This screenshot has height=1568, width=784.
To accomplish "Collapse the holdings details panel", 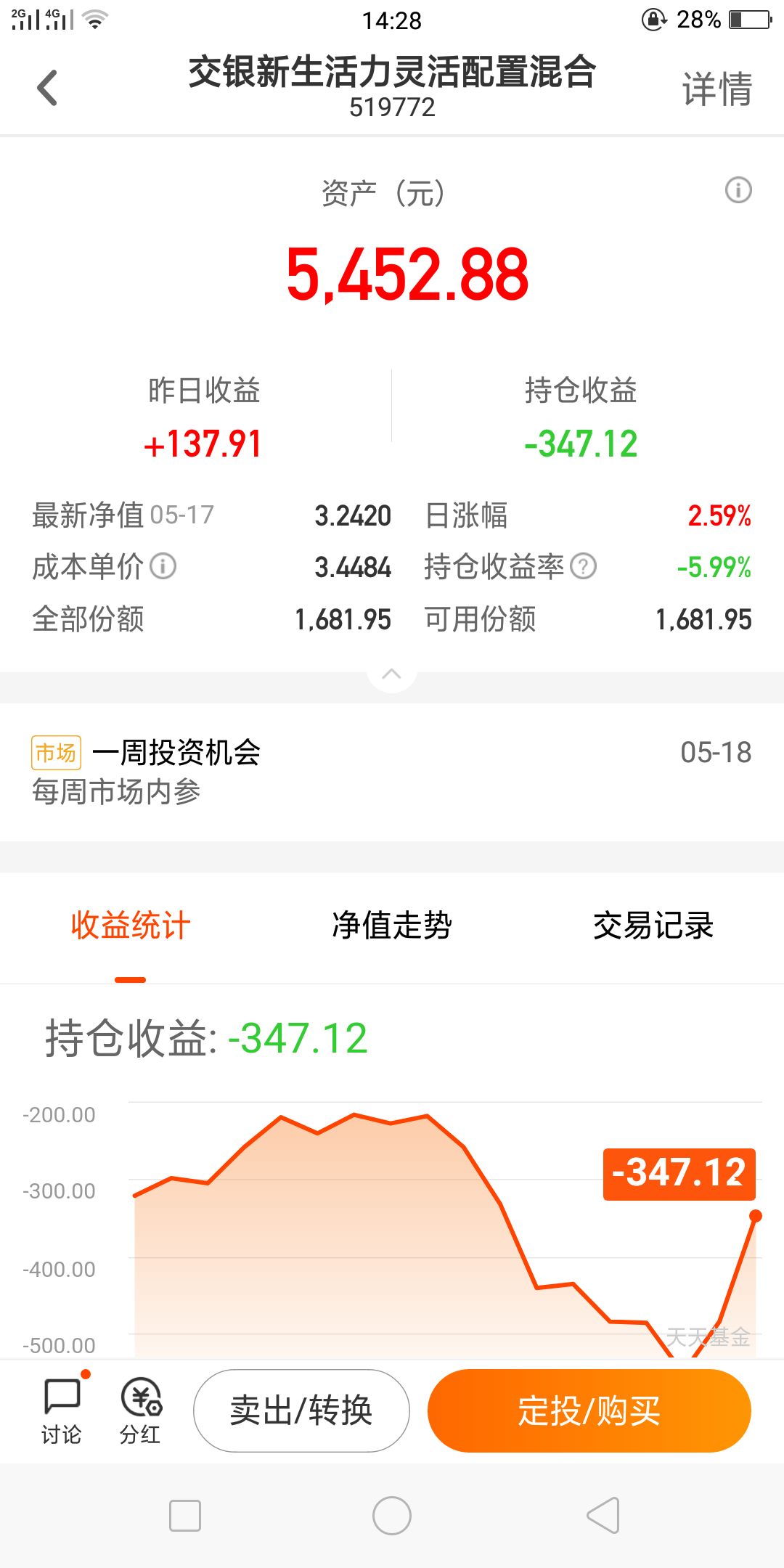I will (391, 674).
